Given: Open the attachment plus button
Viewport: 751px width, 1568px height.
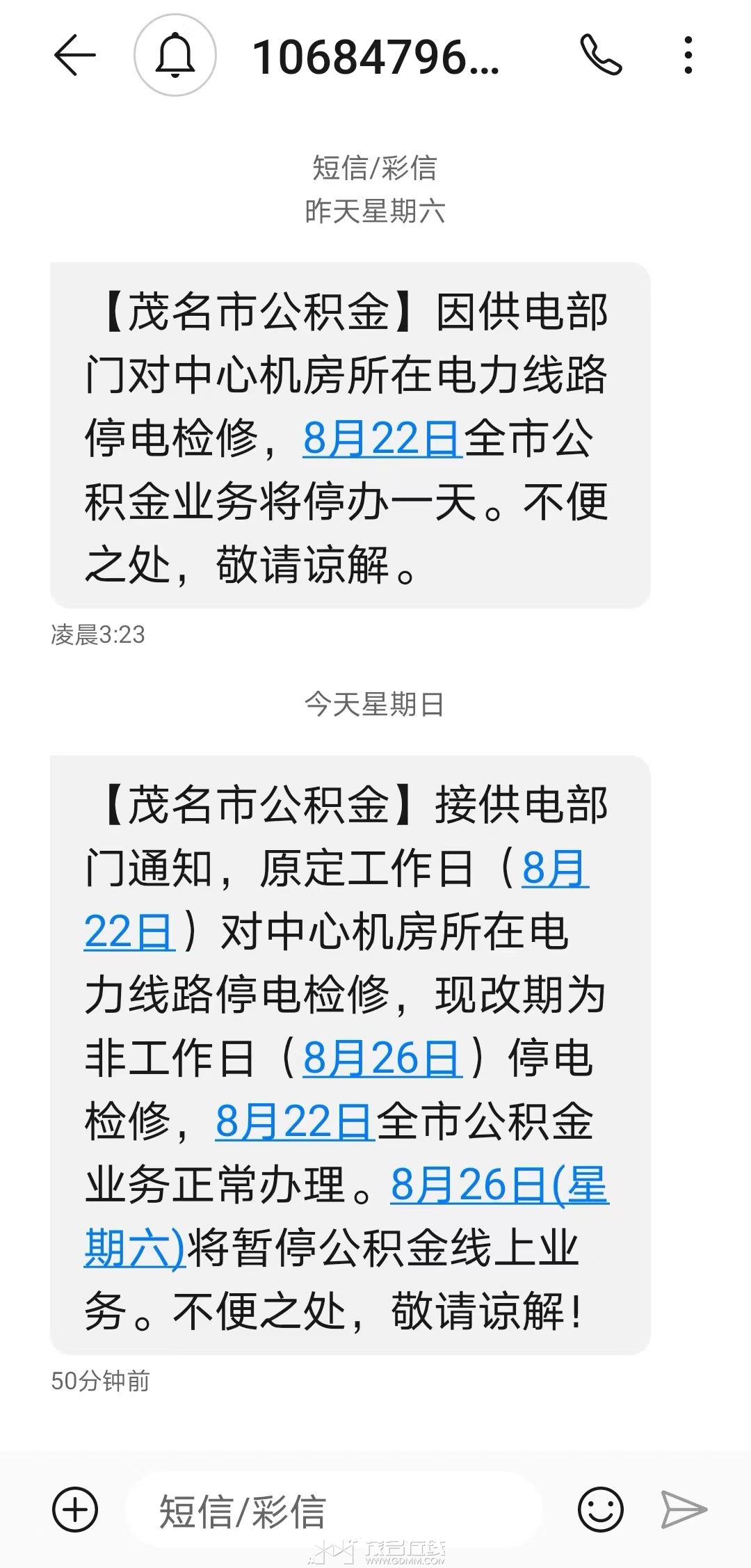Looking at the screenshot, I should tap(75, 1510).
